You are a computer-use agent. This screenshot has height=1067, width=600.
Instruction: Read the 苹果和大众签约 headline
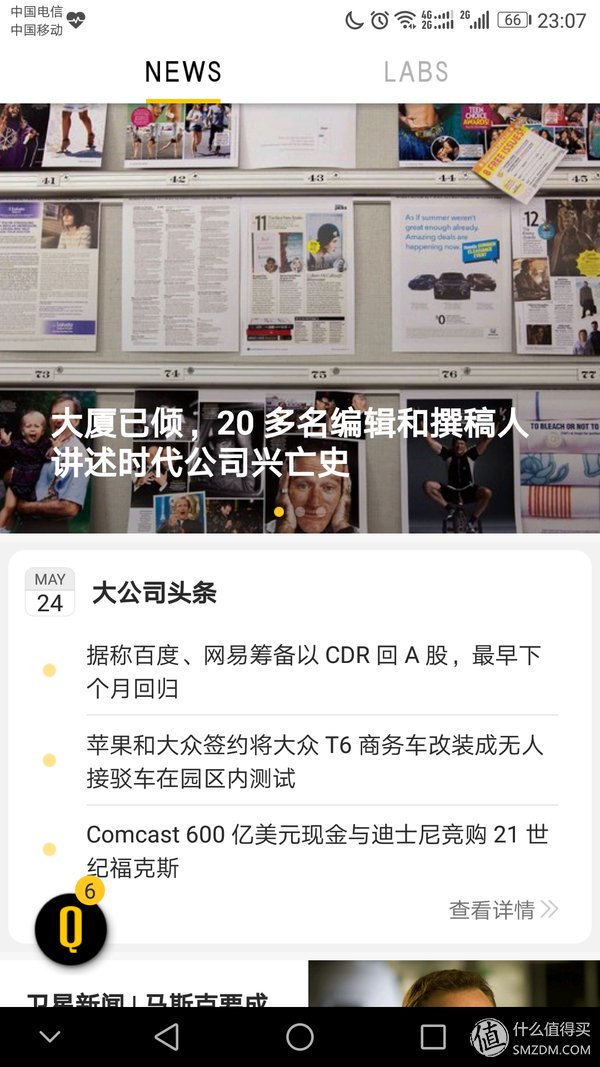coord(314,761)
